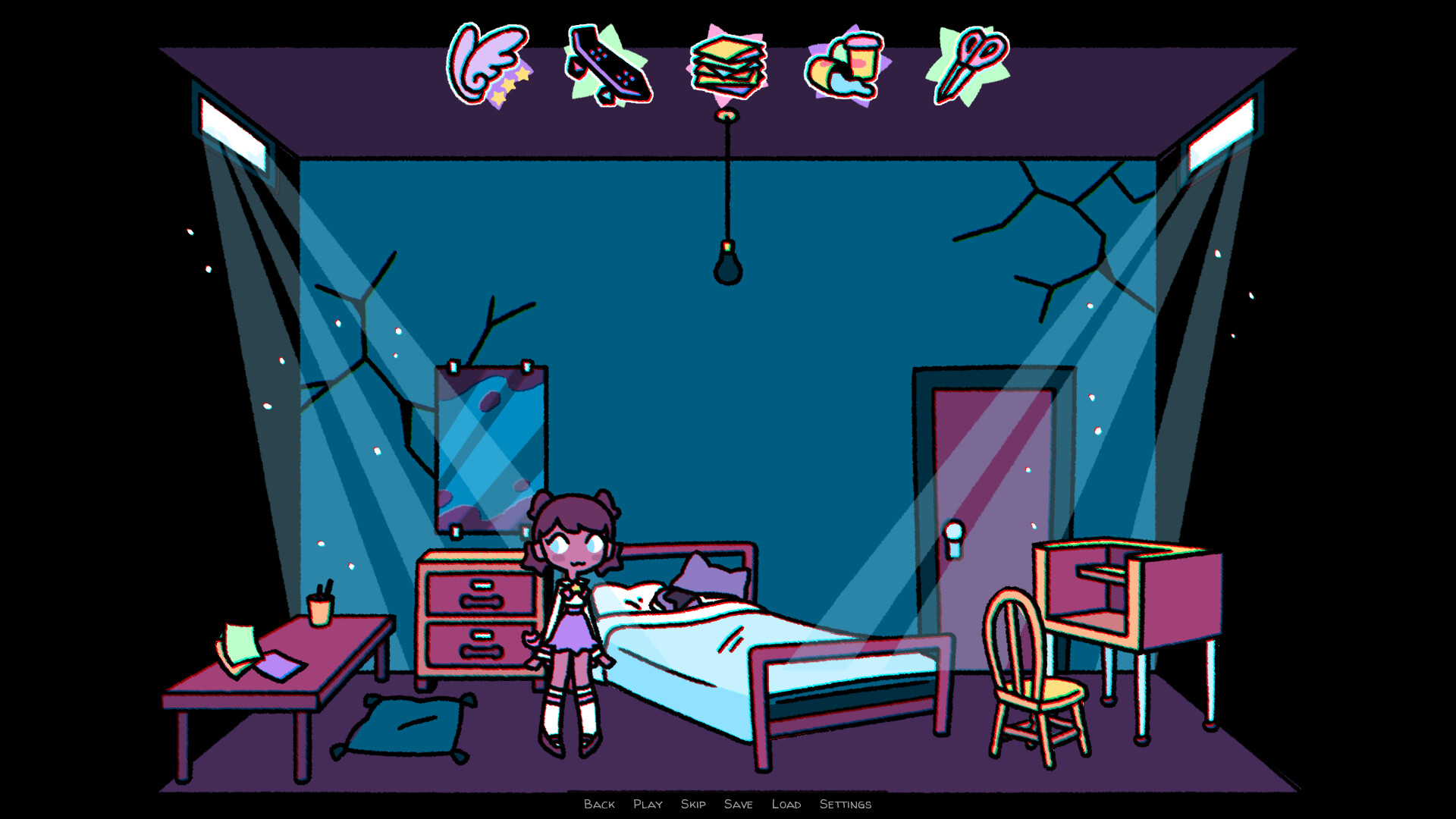Viewport: 1456px width, 819px height.
Task: Pick the heart and drink cup icon
Action: (x=847, y=65)
